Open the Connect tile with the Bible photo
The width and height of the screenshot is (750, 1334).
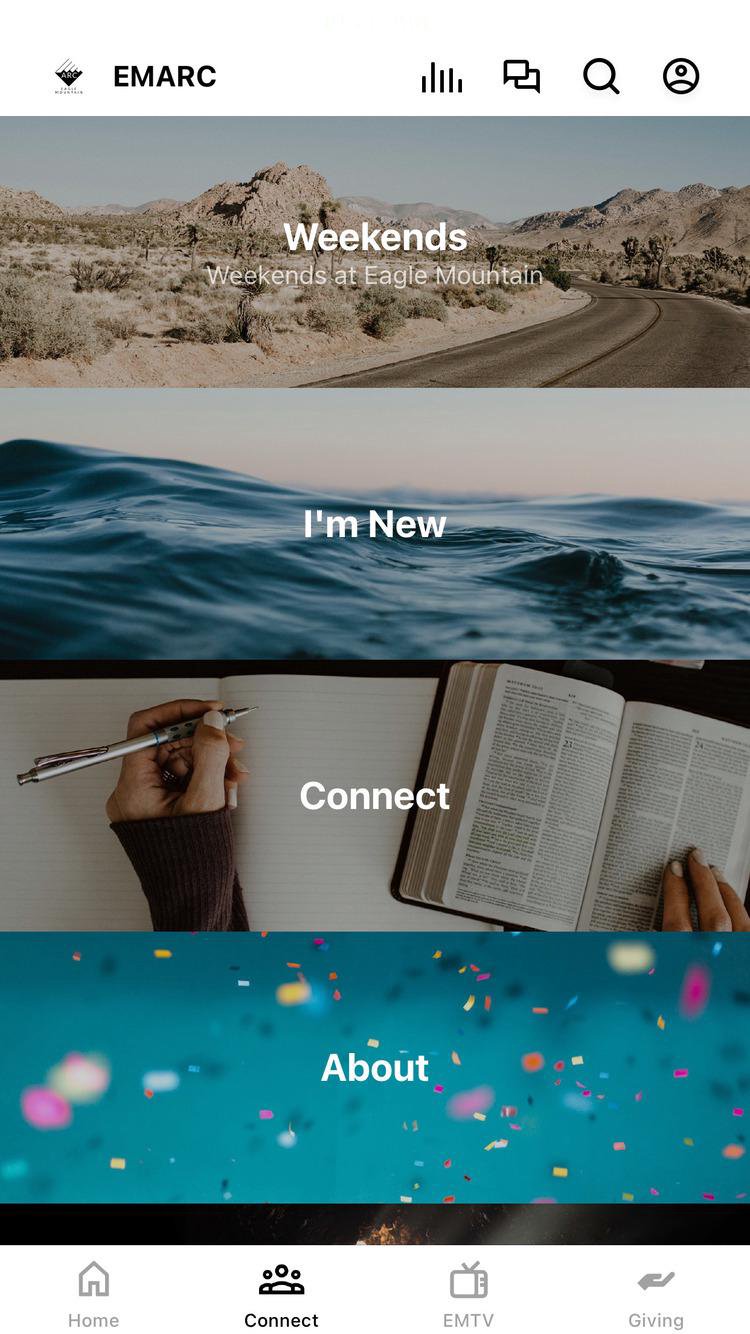click(375, 796)
